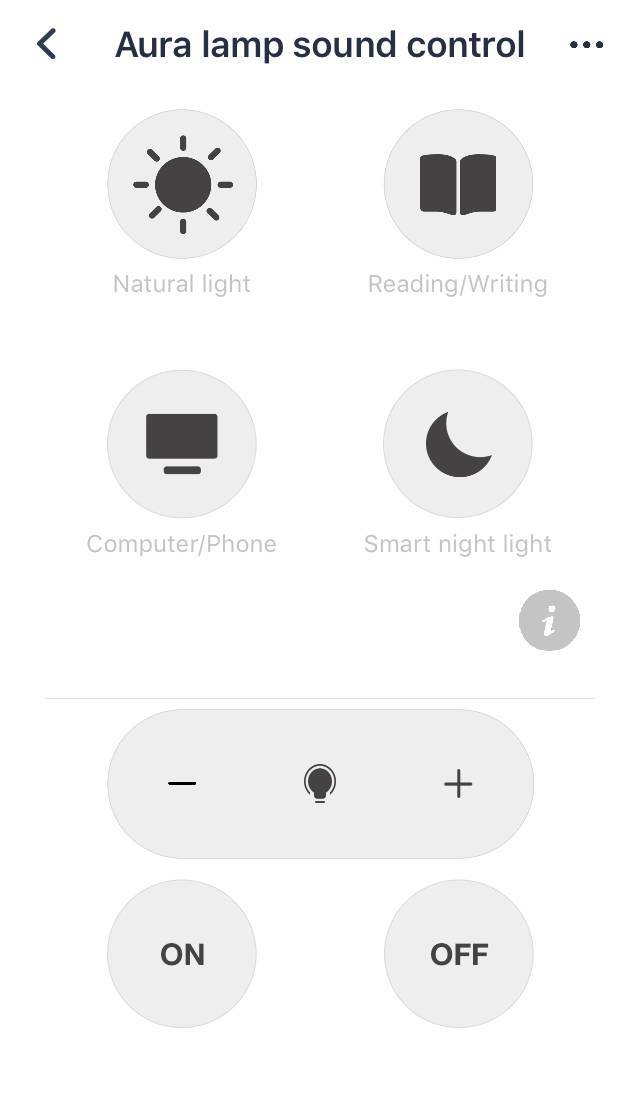
Task: Turn the lamp OFF
Action: [x=458, y=954]
